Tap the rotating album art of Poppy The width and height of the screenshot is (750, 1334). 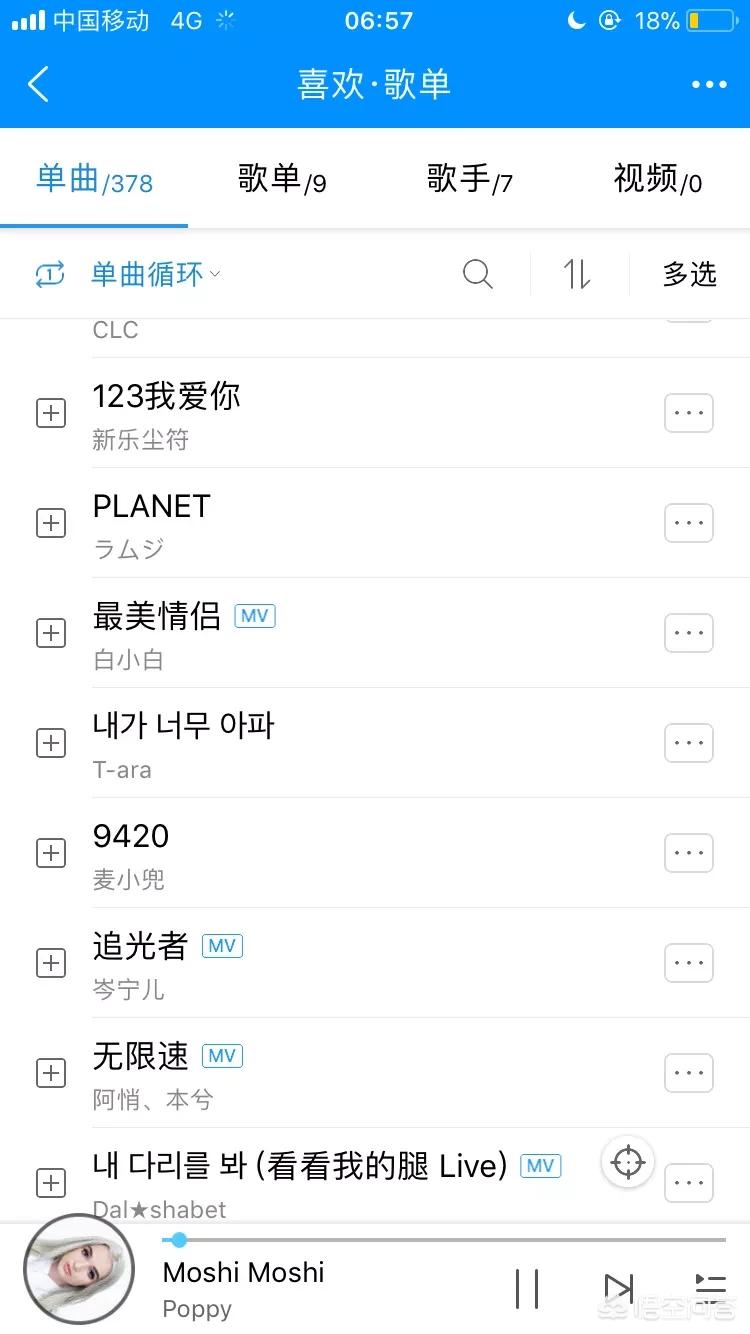point(80,1268)
